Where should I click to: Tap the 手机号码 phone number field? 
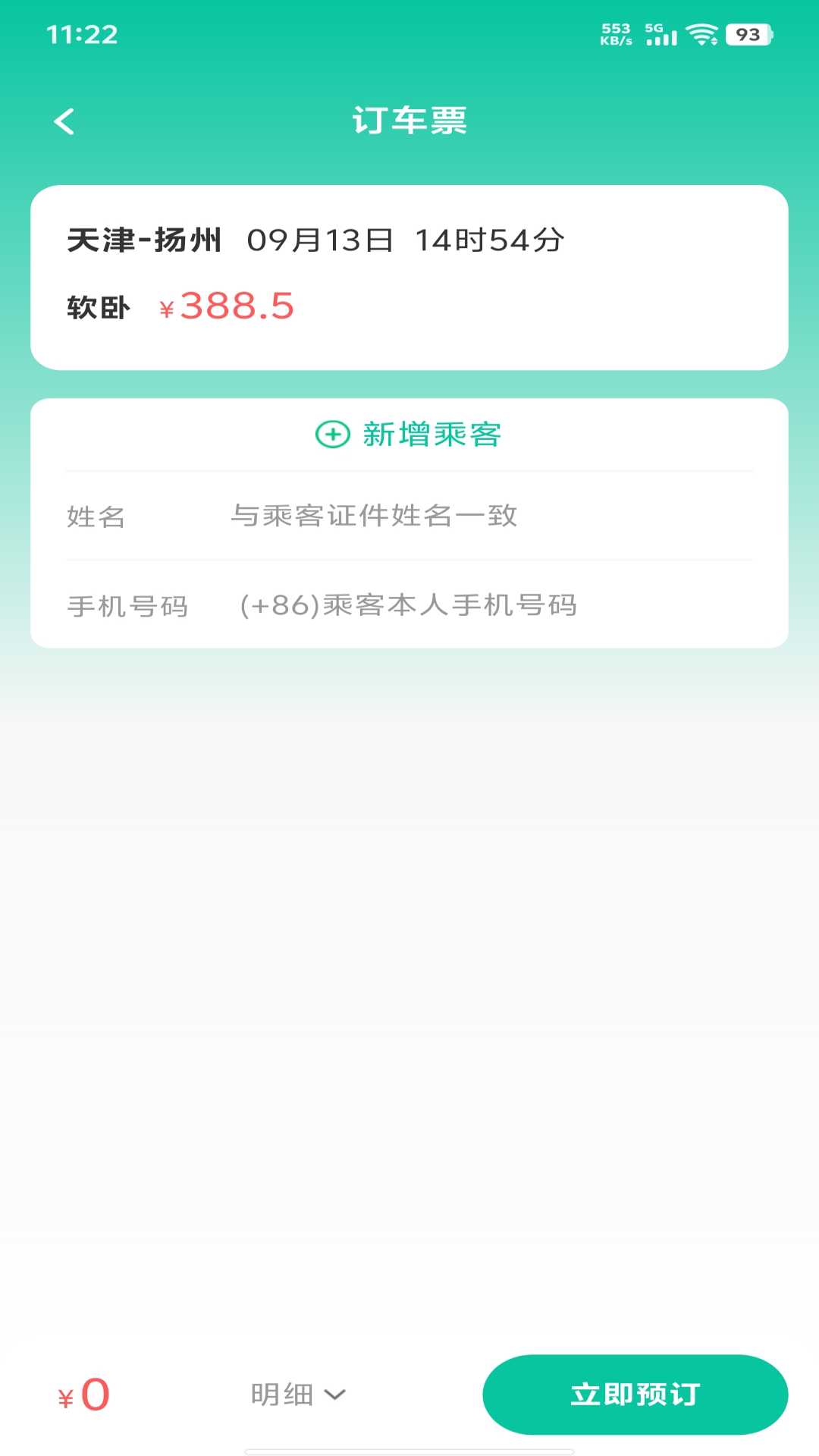[x=408, y=604]
